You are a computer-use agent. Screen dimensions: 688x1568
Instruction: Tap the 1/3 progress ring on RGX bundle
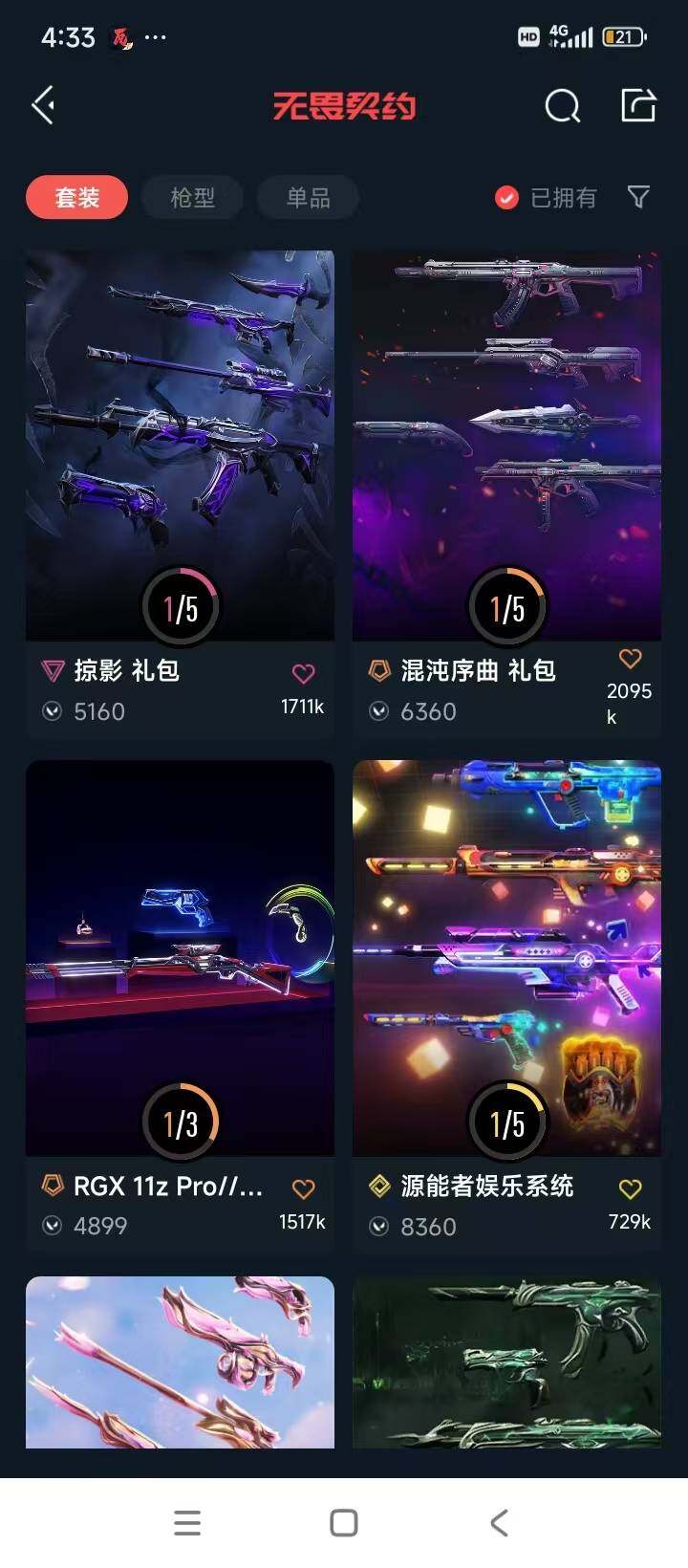point(180,1122)
